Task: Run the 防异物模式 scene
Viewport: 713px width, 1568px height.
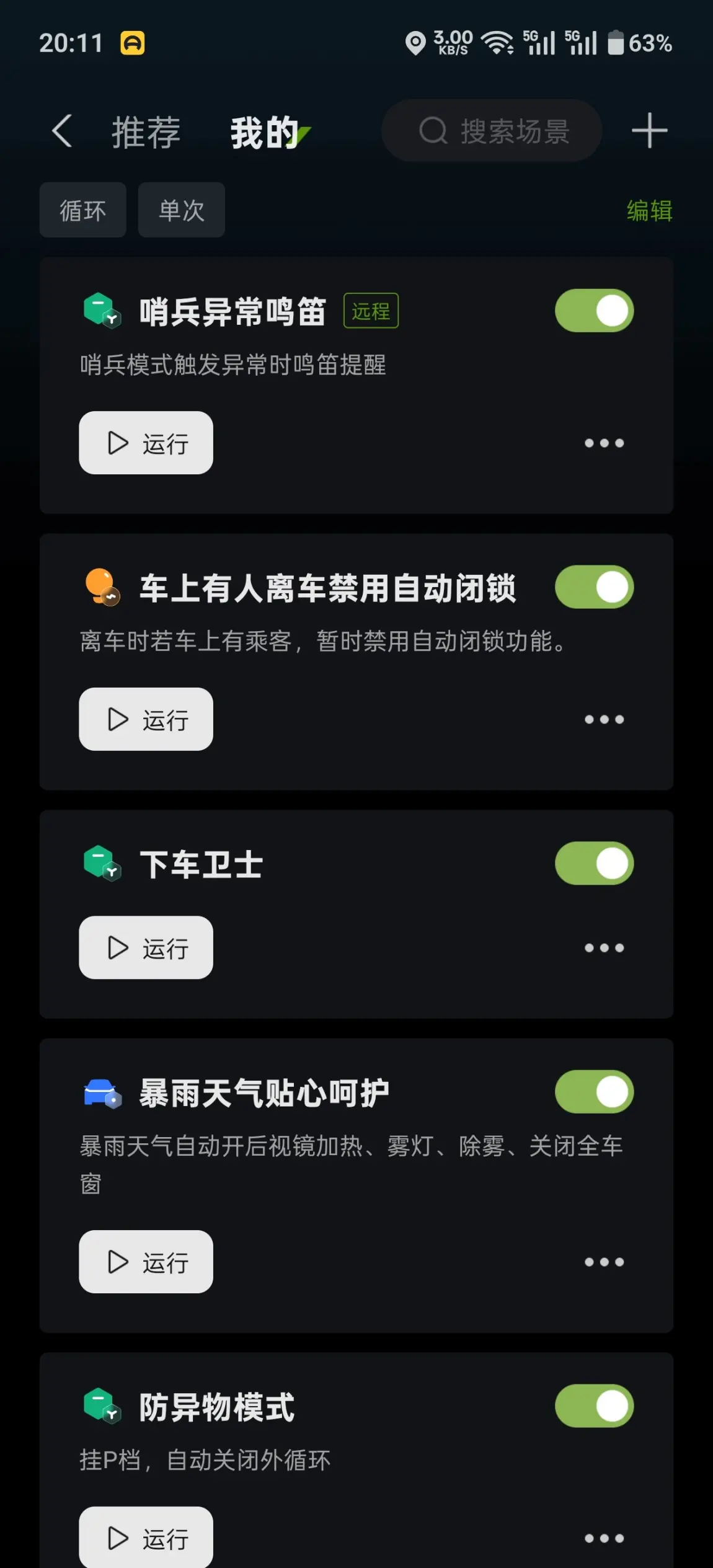Action: [146, 1538]
